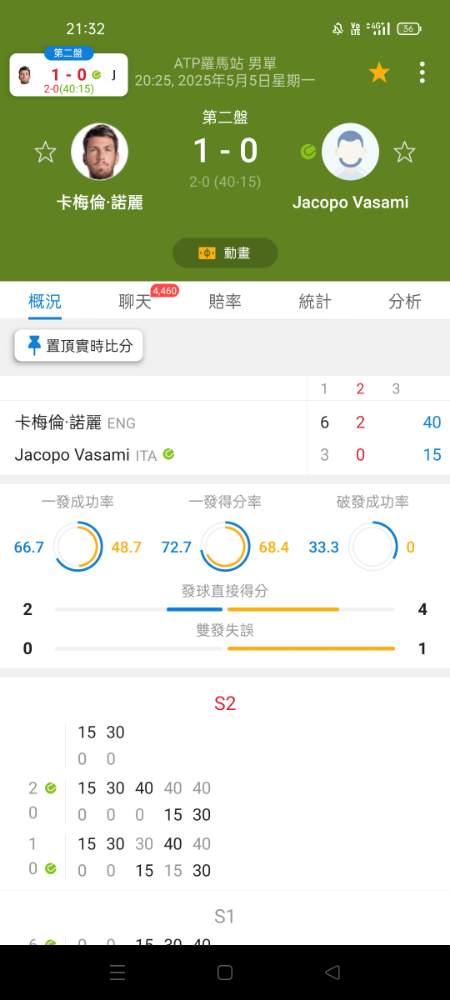Image resolution: width=450 pixels, height=1000 pixels.
Task: Open the 賠率 tab
Action: click(x=225, y=302)
